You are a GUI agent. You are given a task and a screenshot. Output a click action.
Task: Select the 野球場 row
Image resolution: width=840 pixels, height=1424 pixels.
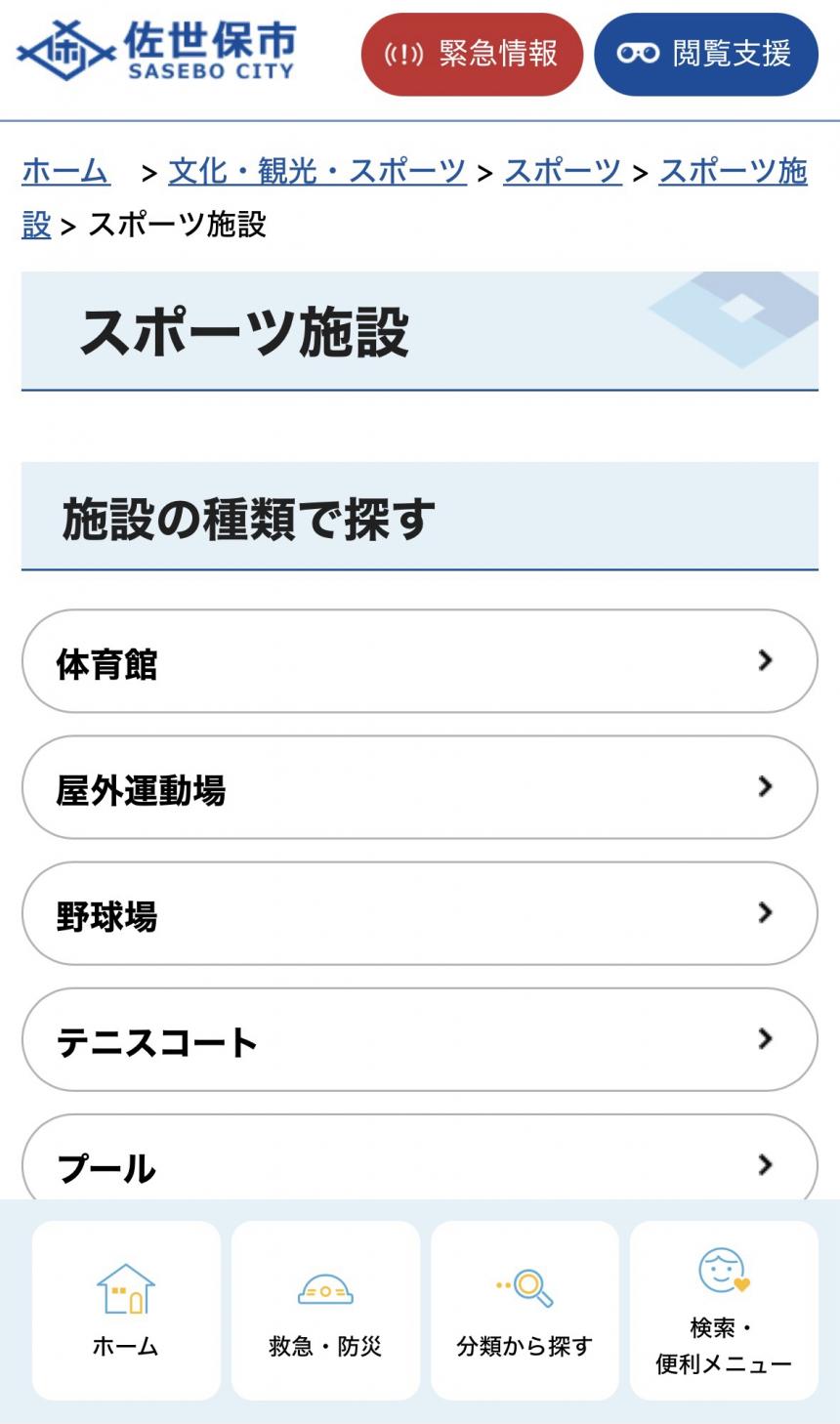point(419,913)
